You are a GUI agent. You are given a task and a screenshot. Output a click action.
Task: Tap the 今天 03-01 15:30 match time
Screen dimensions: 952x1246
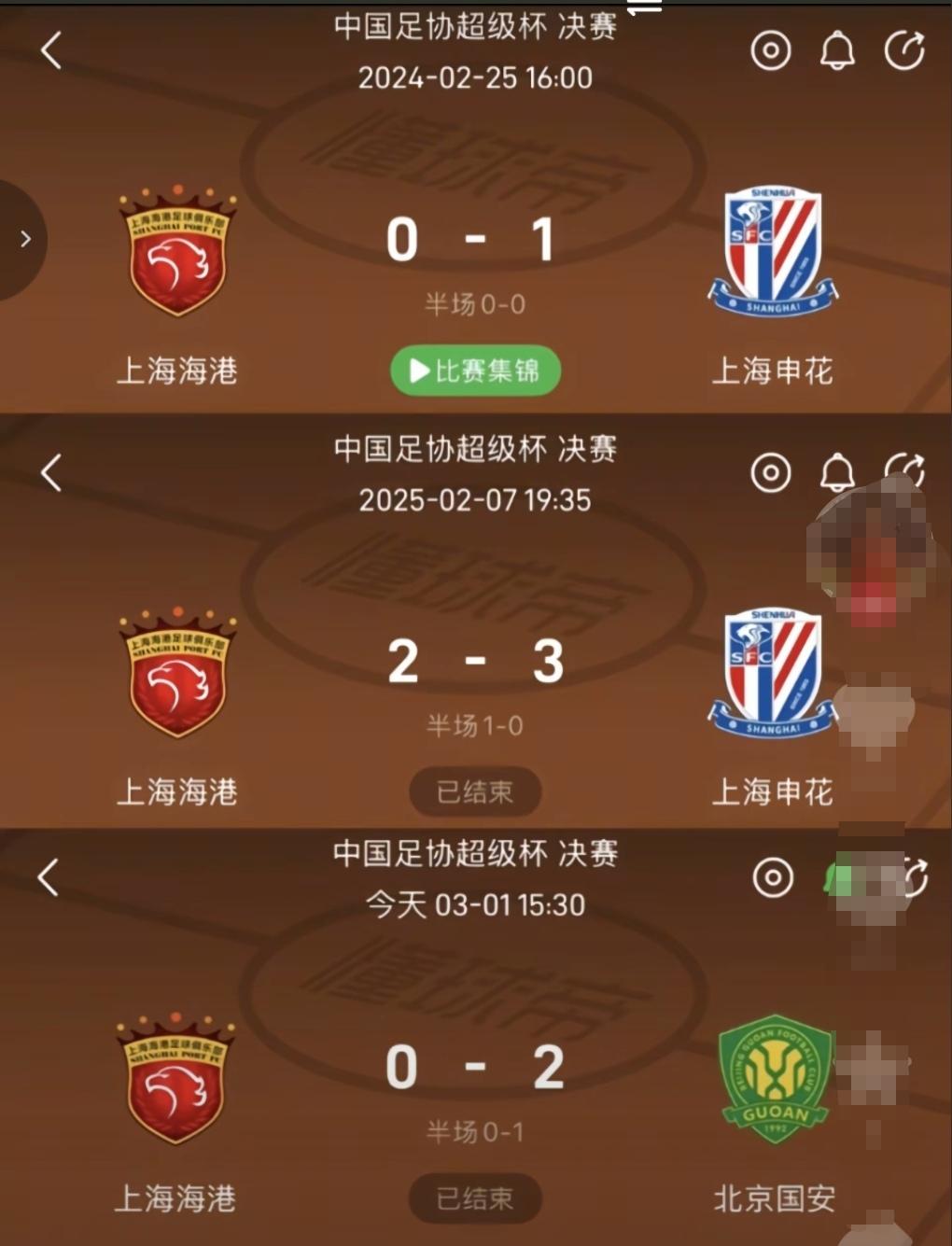tap(476, 904)
